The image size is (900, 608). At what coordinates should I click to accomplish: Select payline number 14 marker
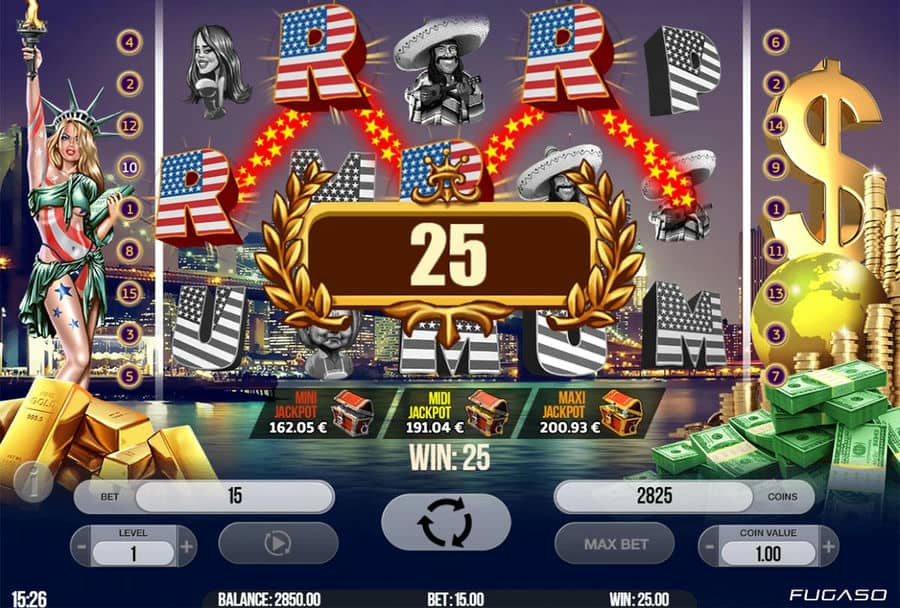(x=776, y=125)
